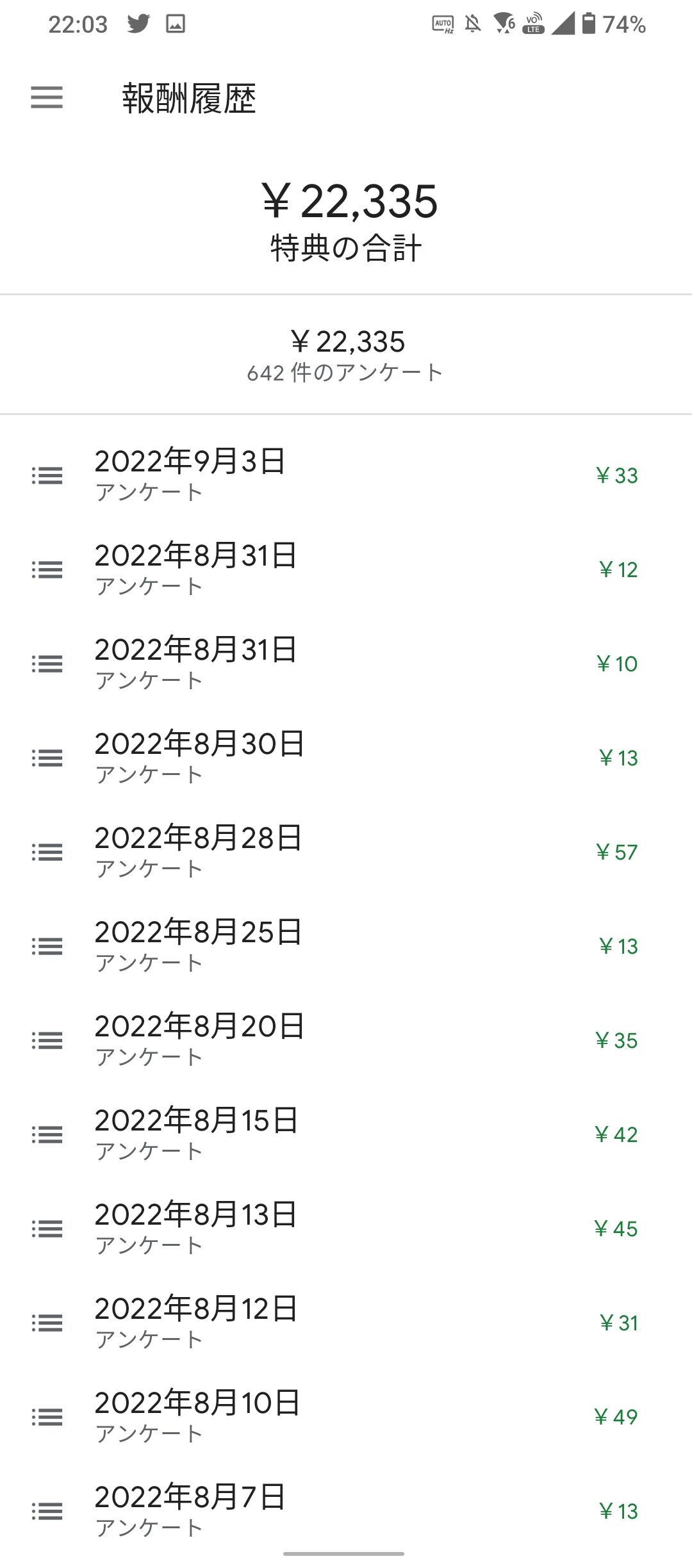Open the 2022年9月3日 survey reward entry
Image resolution: width=692 pixels, height=1568 pixels.
tap(192, 475)
